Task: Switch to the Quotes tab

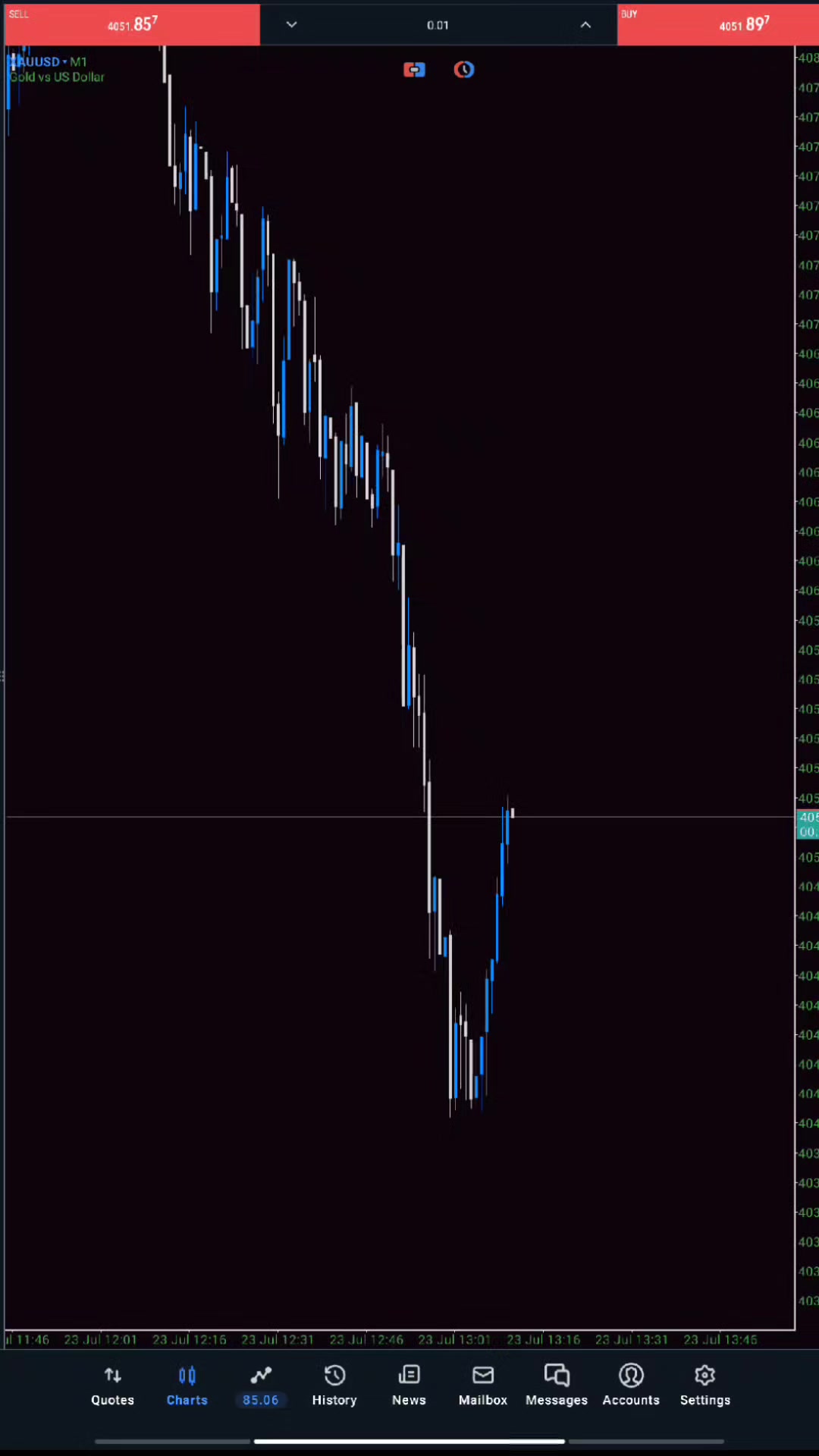Action: coord(113,1386)
